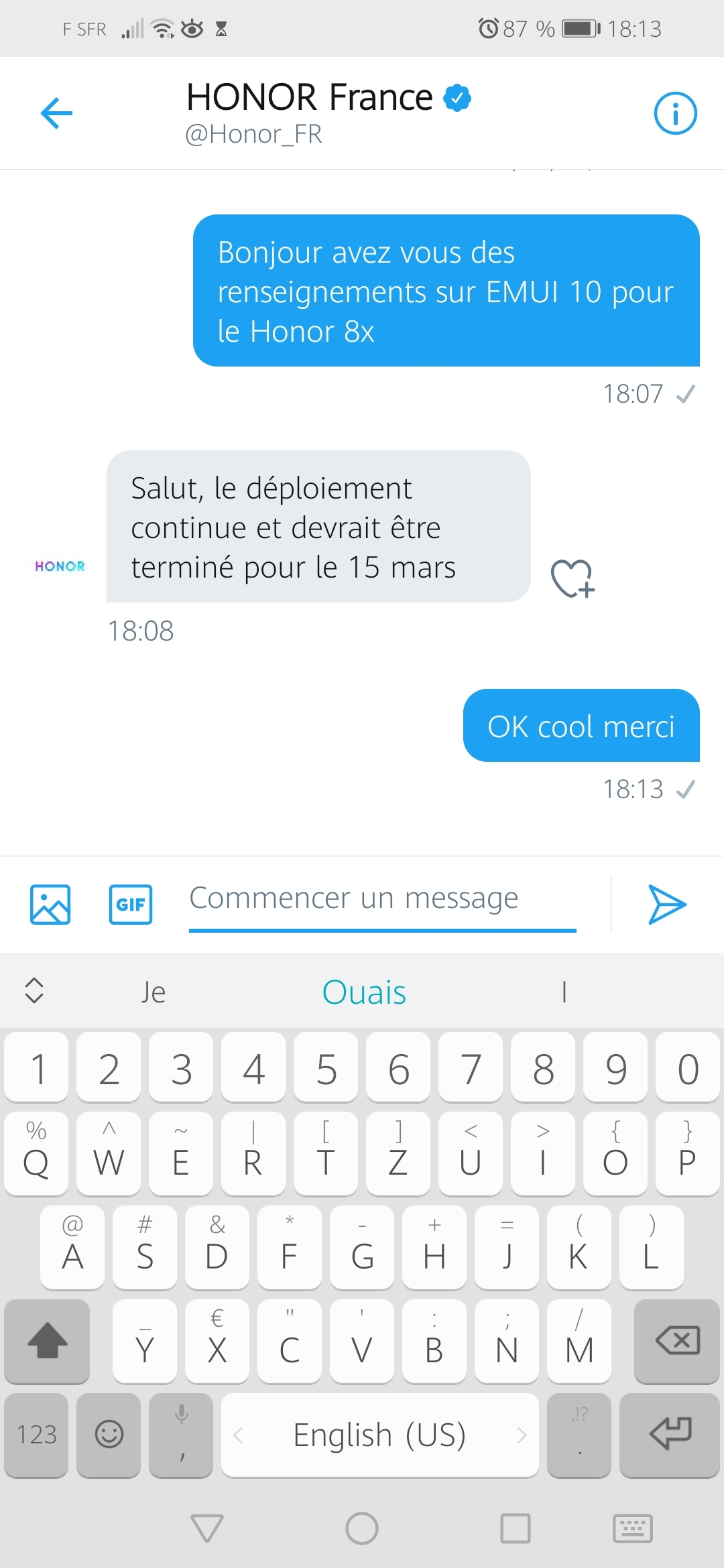
Task: Attach an image to the message
Action: tap(50, 904)
